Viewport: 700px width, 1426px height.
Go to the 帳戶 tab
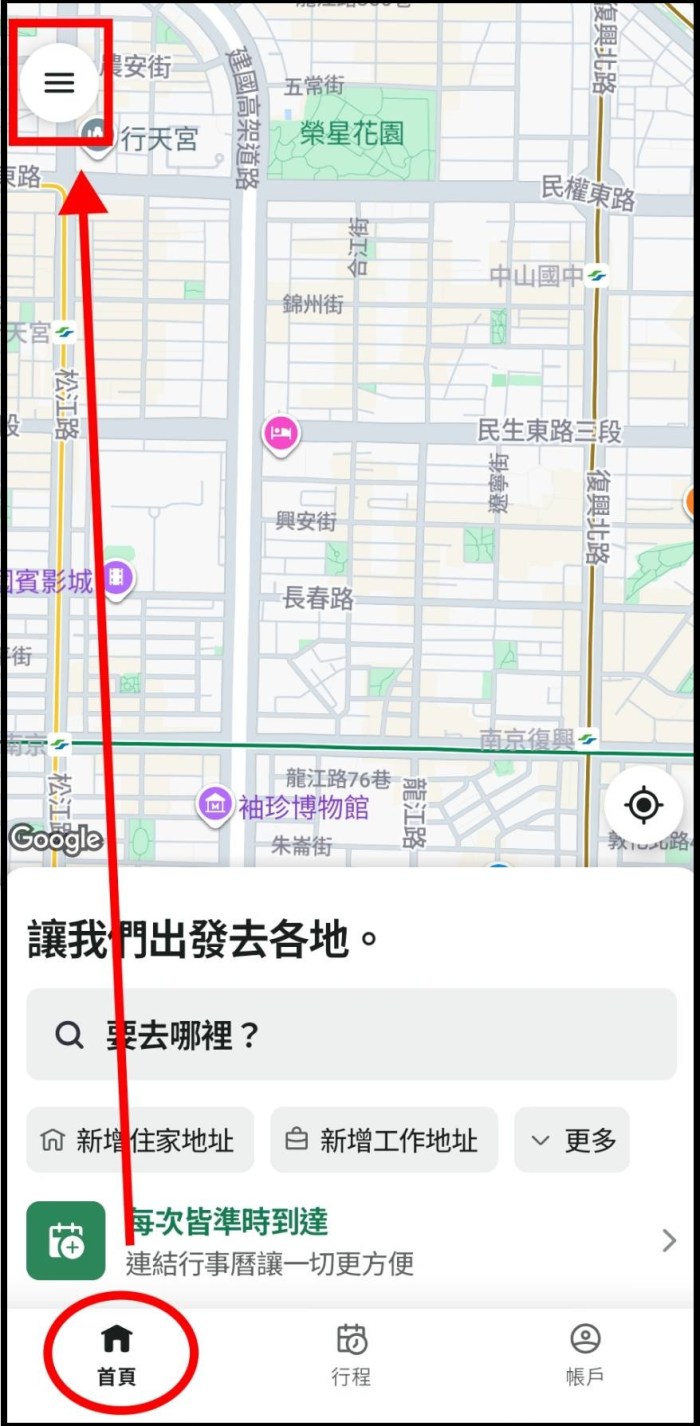tap(584, 1354)
